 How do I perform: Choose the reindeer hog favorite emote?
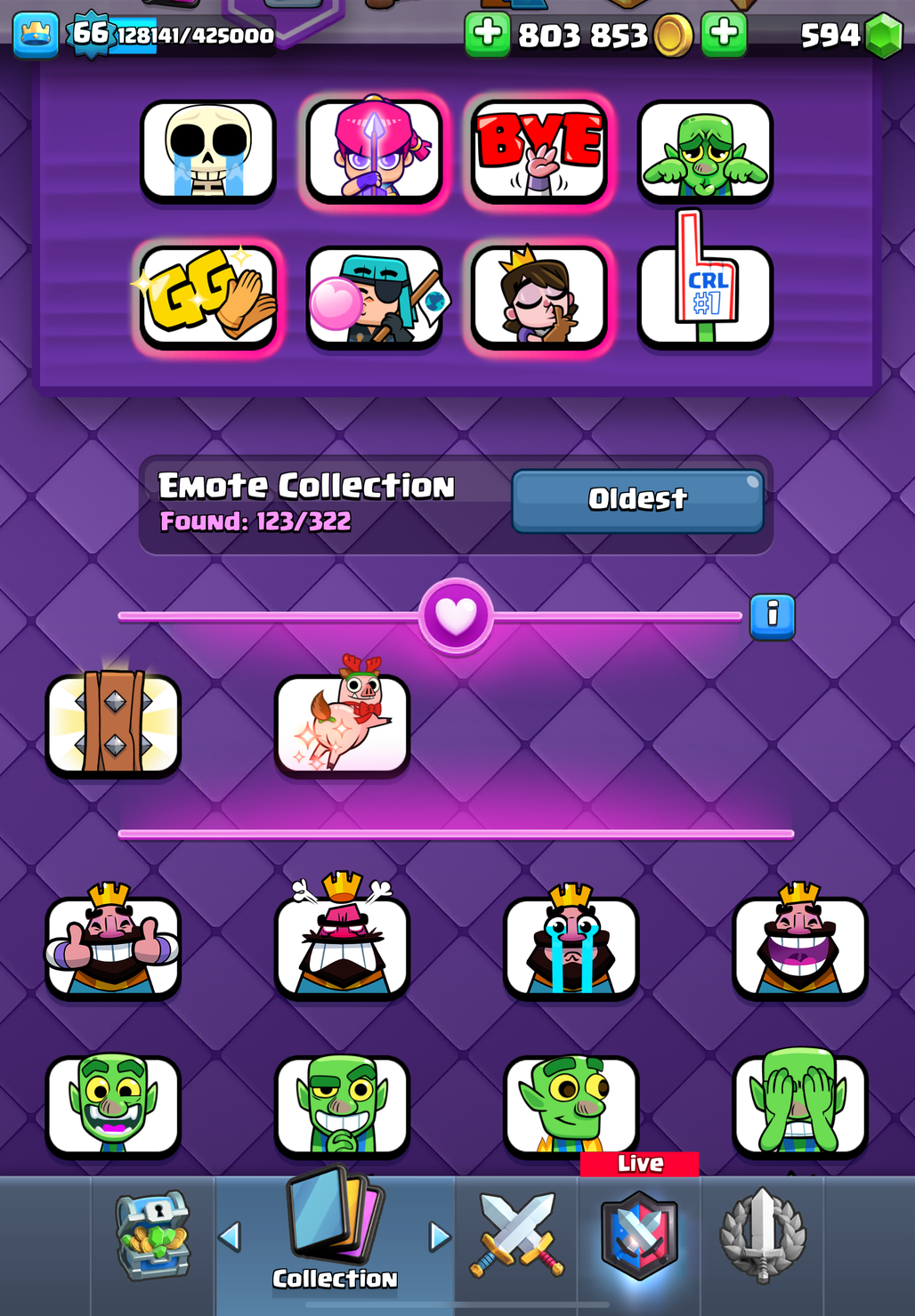[342, 723]
